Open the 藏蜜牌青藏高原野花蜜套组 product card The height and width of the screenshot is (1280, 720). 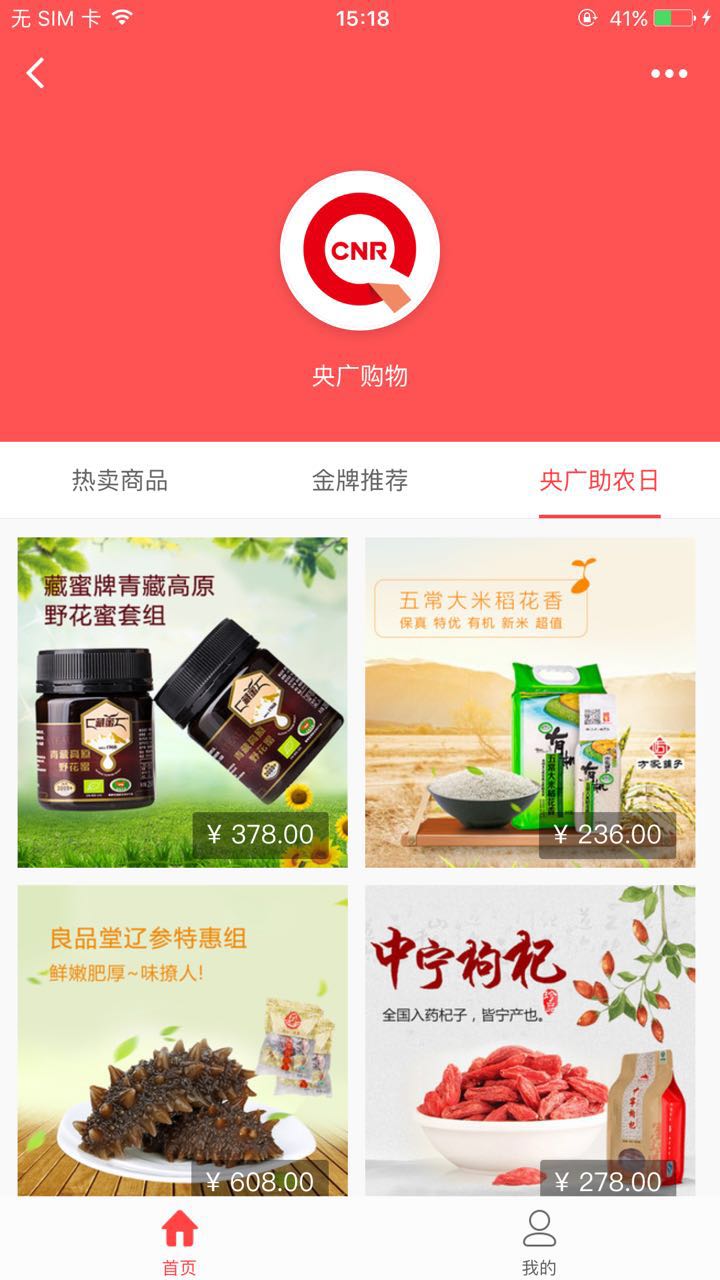183,702
